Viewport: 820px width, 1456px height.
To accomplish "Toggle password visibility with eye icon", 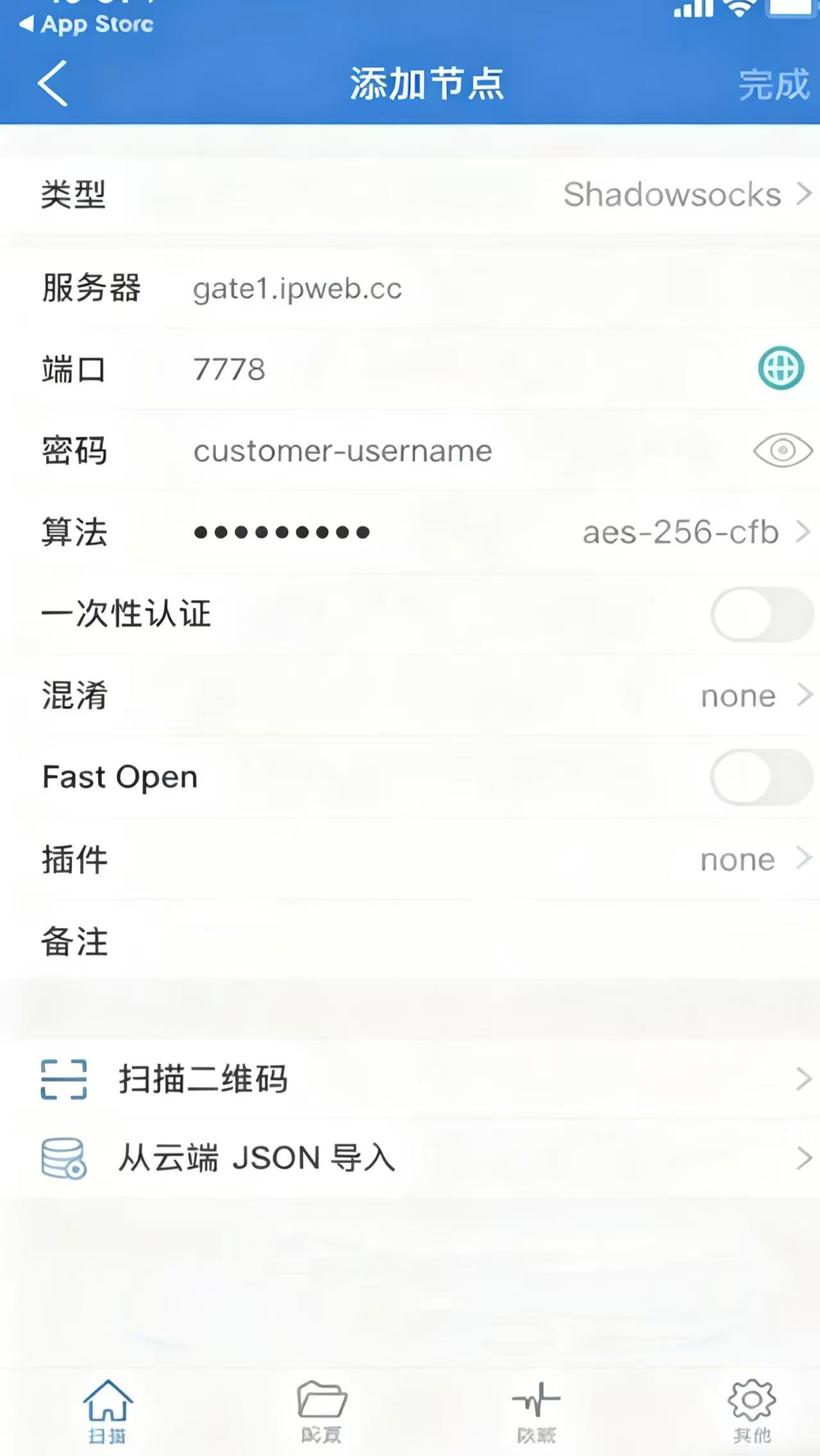I will [x=782, y=451].
